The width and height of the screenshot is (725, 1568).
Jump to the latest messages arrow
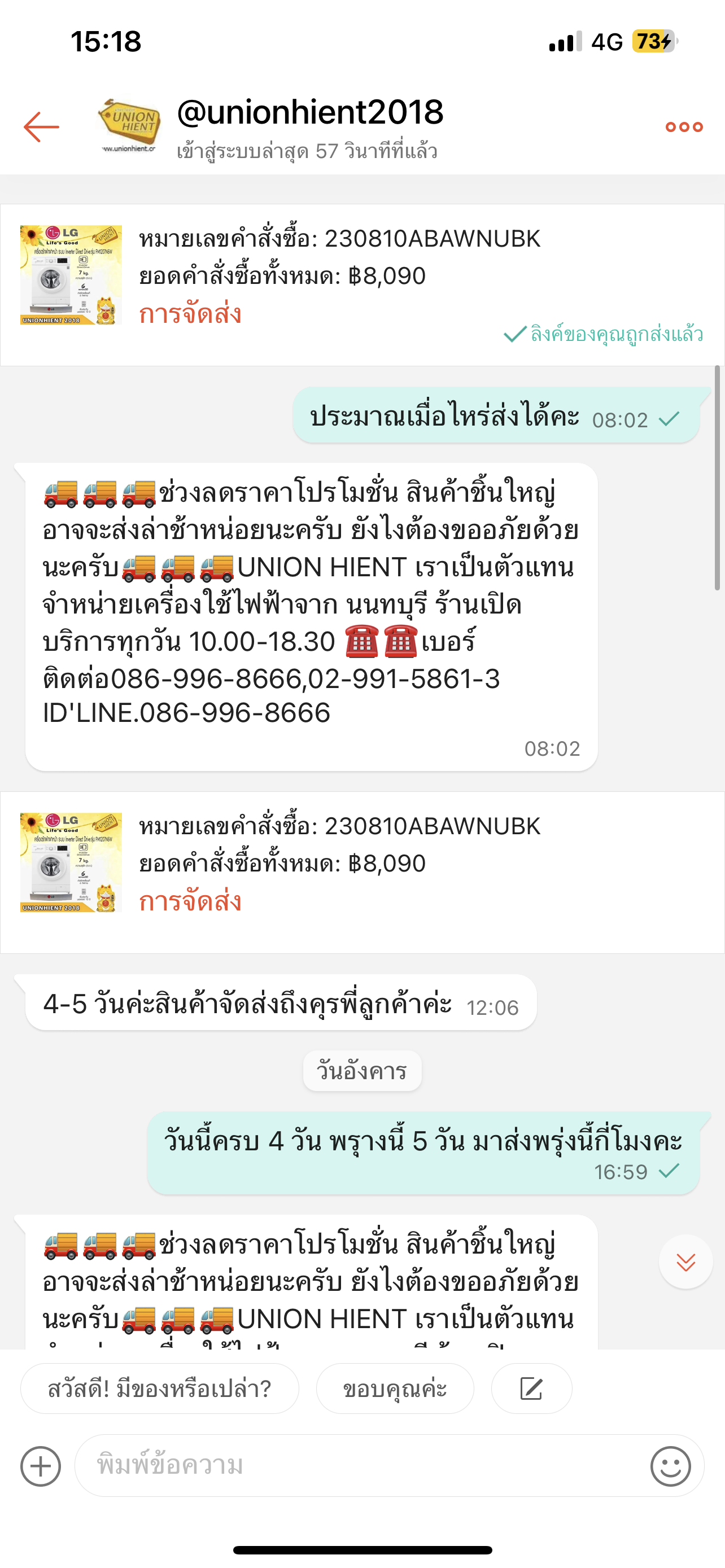click(685, 1262)
